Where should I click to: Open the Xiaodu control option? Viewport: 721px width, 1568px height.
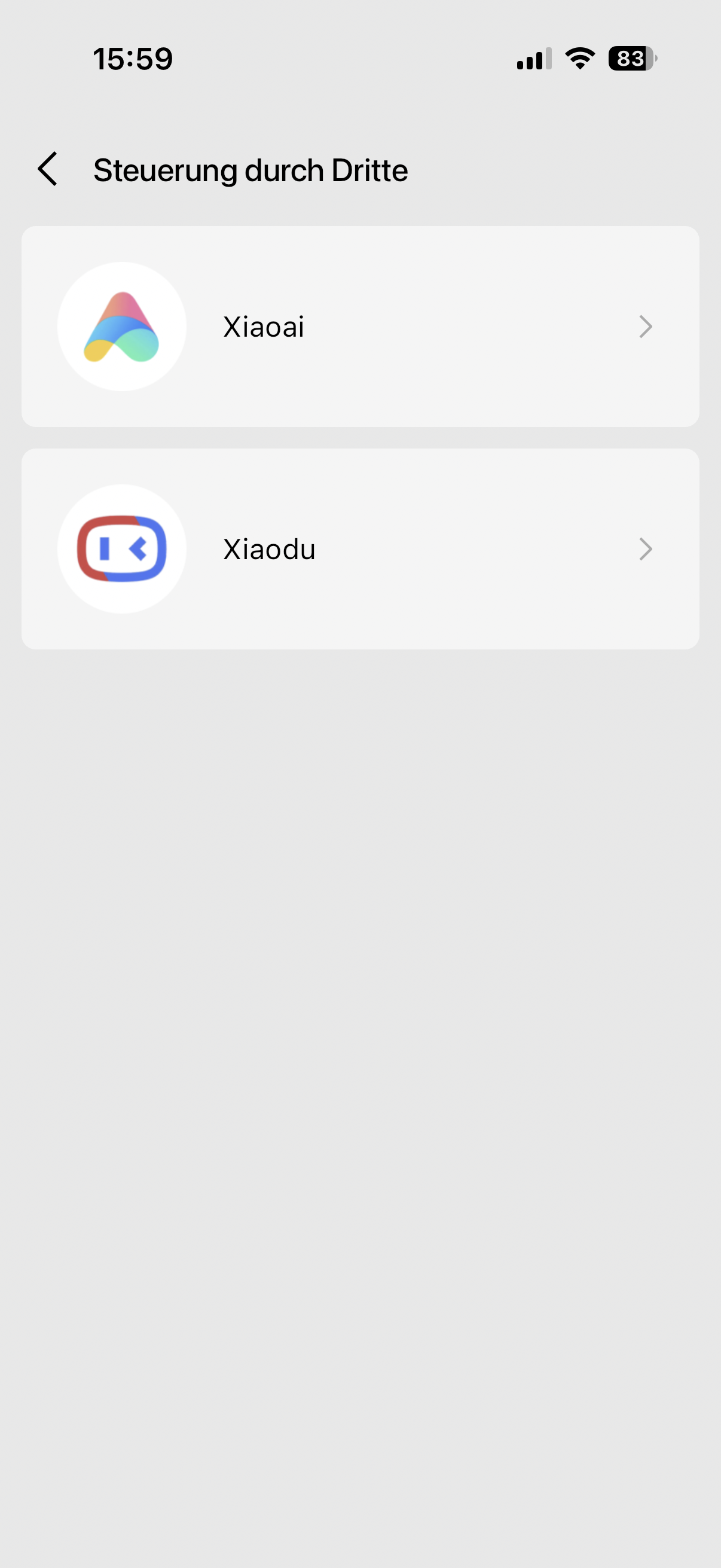point(359,549)
